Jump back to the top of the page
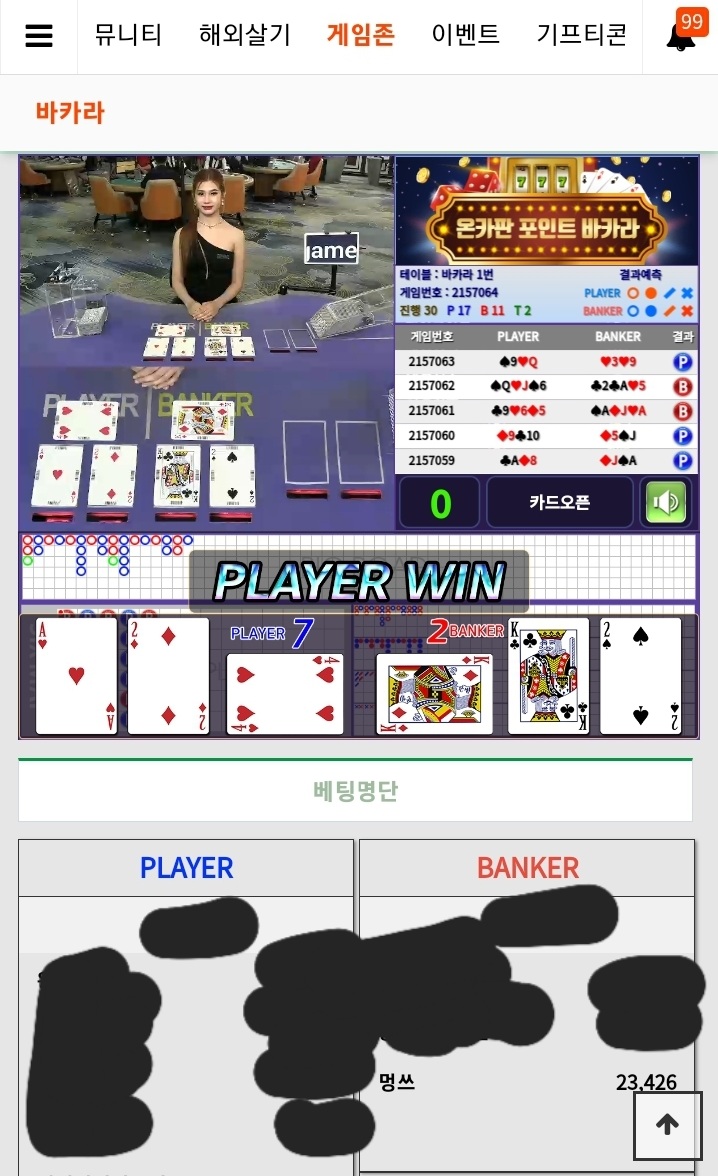718x1176 pixels. point(667,1125)
